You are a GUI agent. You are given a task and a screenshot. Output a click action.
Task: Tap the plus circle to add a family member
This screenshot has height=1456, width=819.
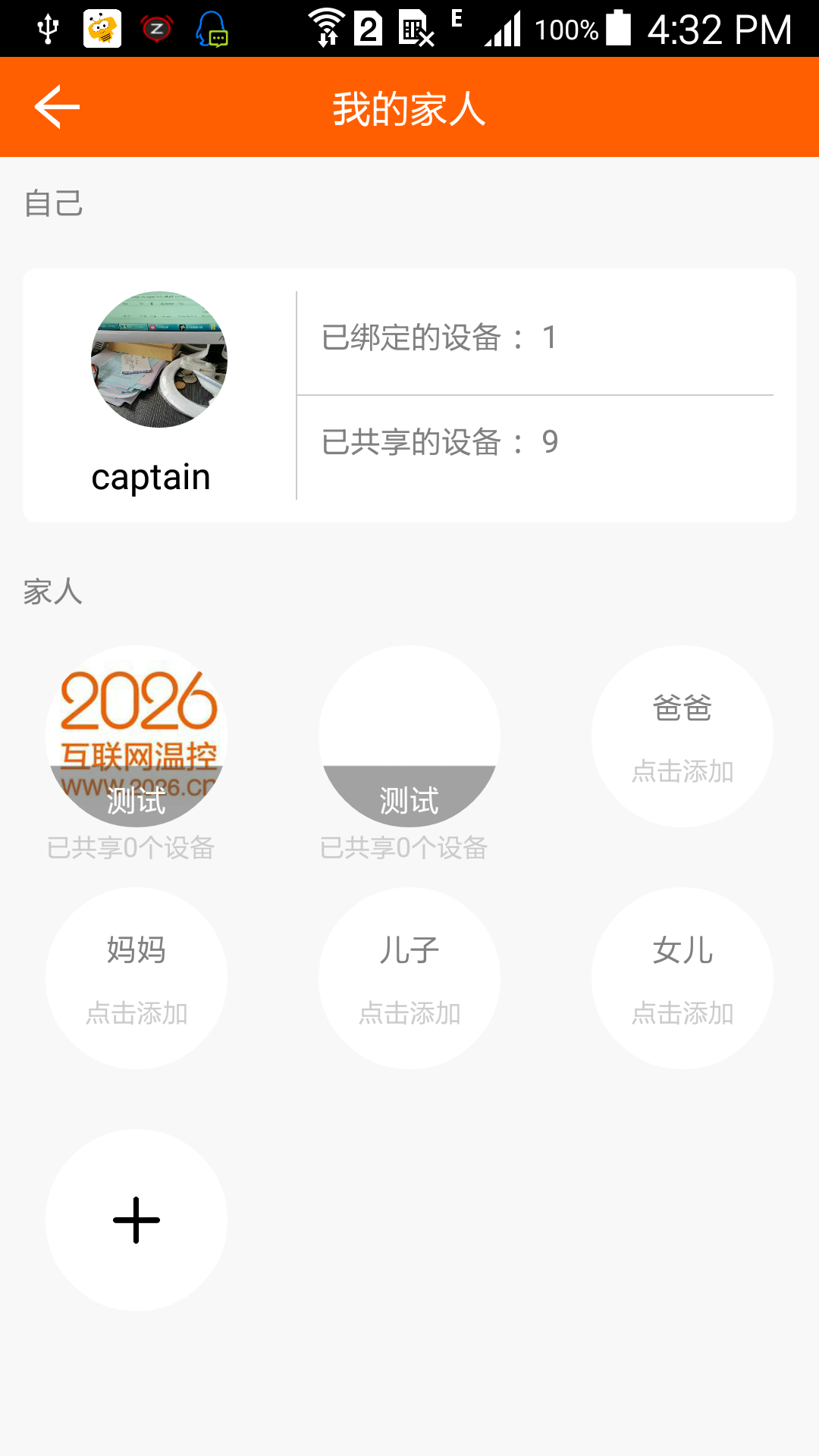point(136,1219)
